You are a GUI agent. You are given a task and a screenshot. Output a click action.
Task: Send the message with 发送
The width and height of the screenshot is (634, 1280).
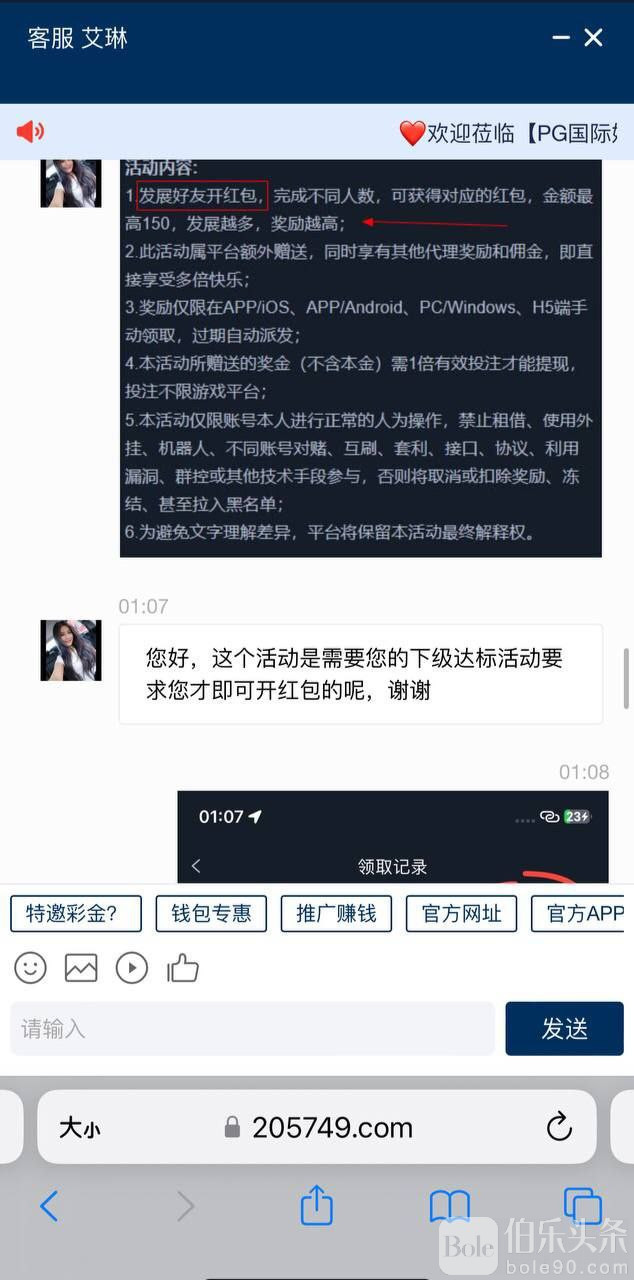click(564, 1028)
